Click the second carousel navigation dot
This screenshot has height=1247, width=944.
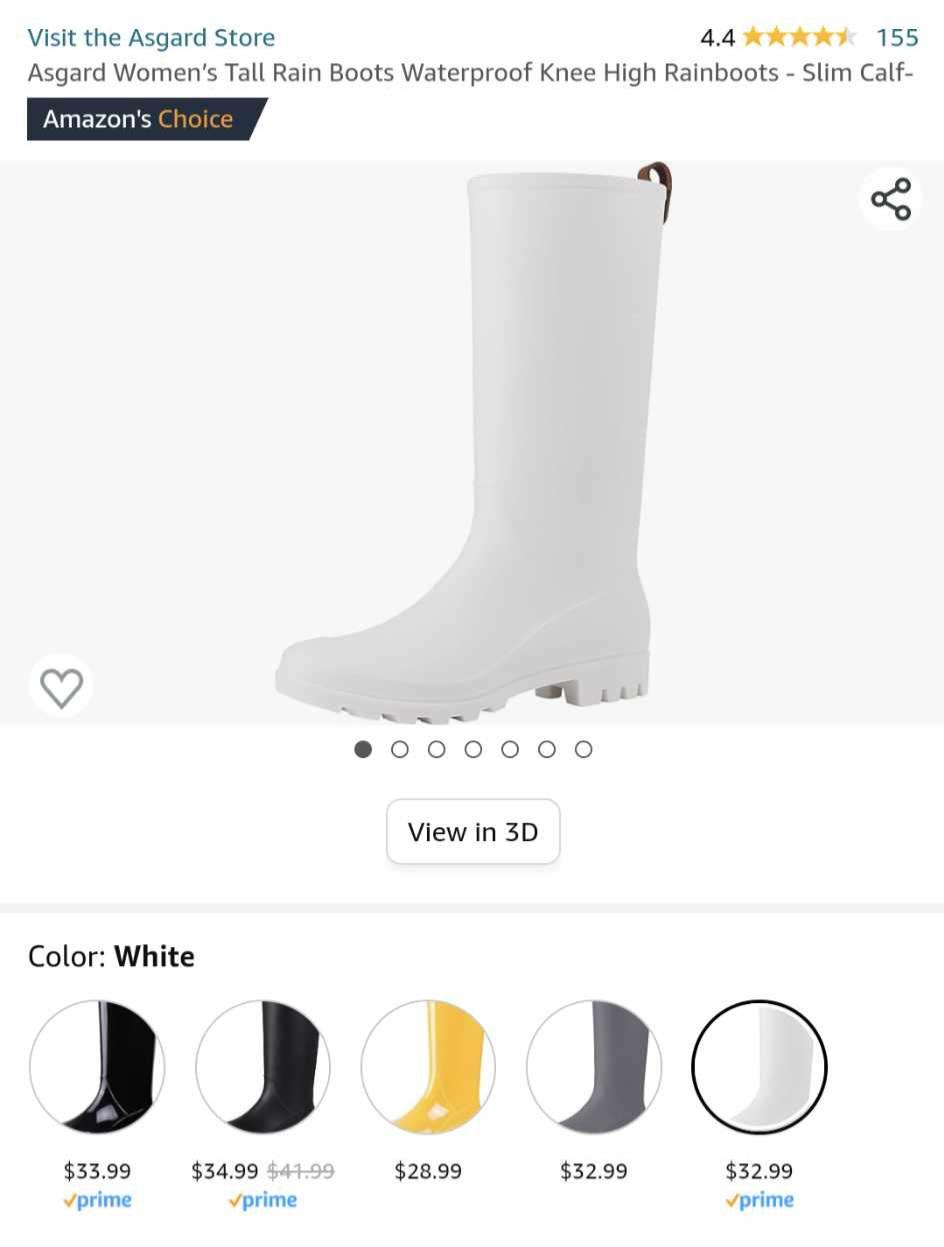tap(400, 748)
